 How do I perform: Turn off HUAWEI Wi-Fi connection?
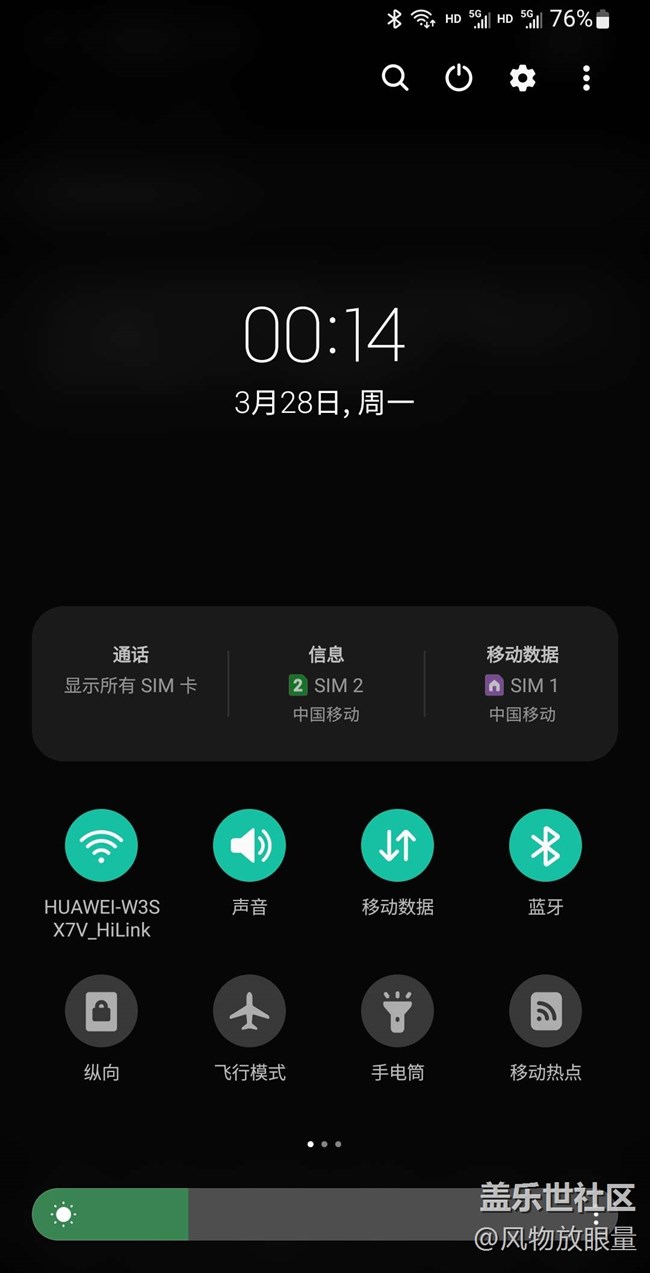(101, 846)
